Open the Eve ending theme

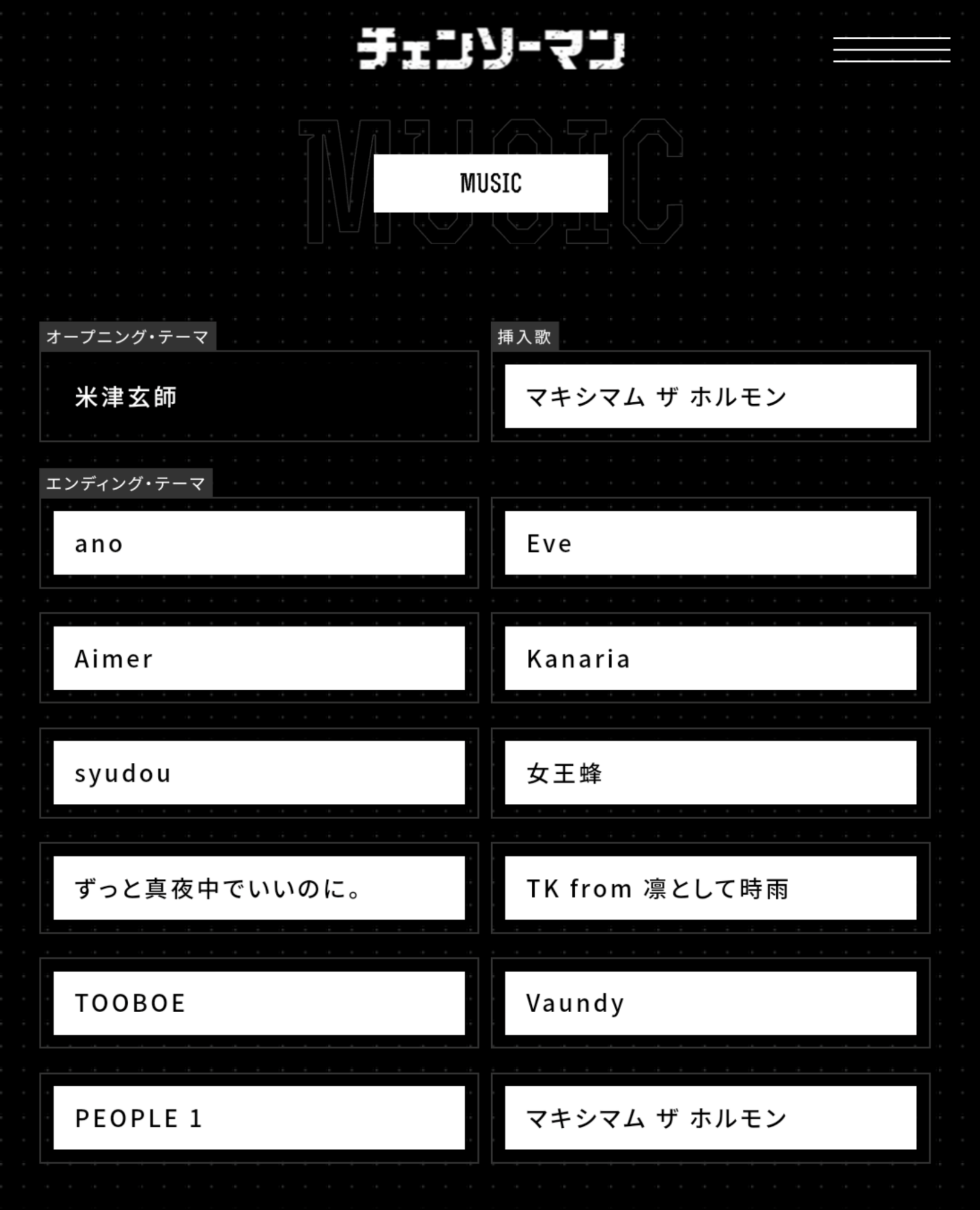[710, 543]
